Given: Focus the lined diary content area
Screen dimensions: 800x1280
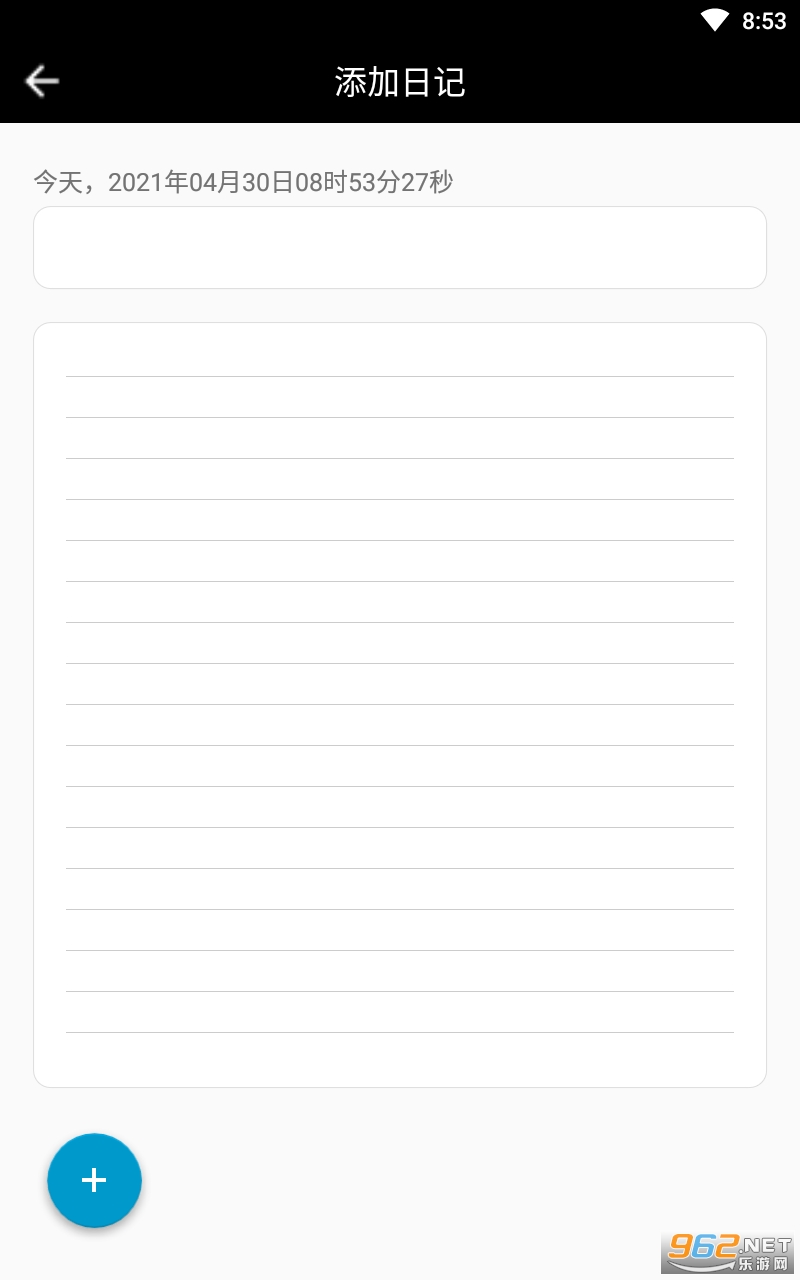Looking at the screenshot, I should 400,705.
